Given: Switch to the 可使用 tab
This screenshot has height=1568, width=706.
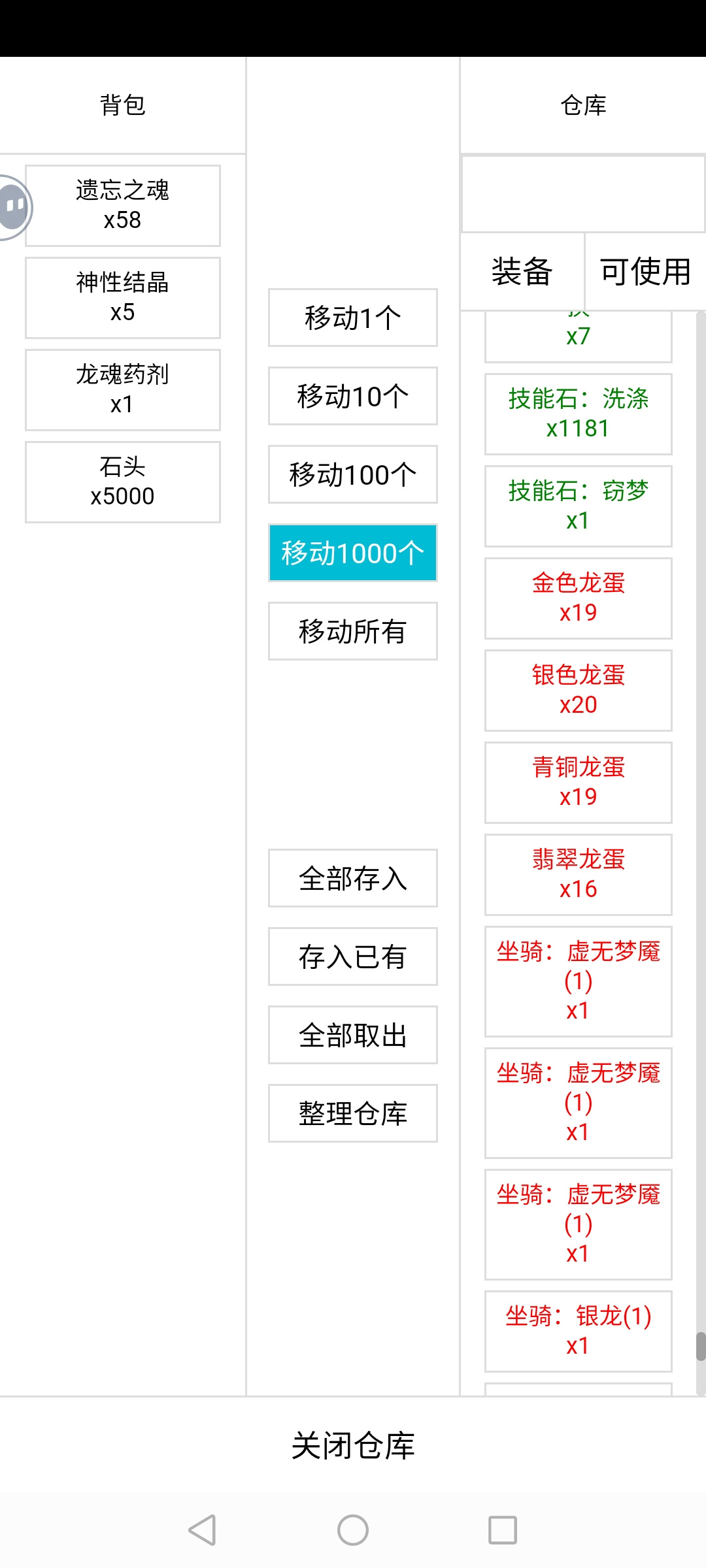Looking at the screenshot, I should coord(645,272).
